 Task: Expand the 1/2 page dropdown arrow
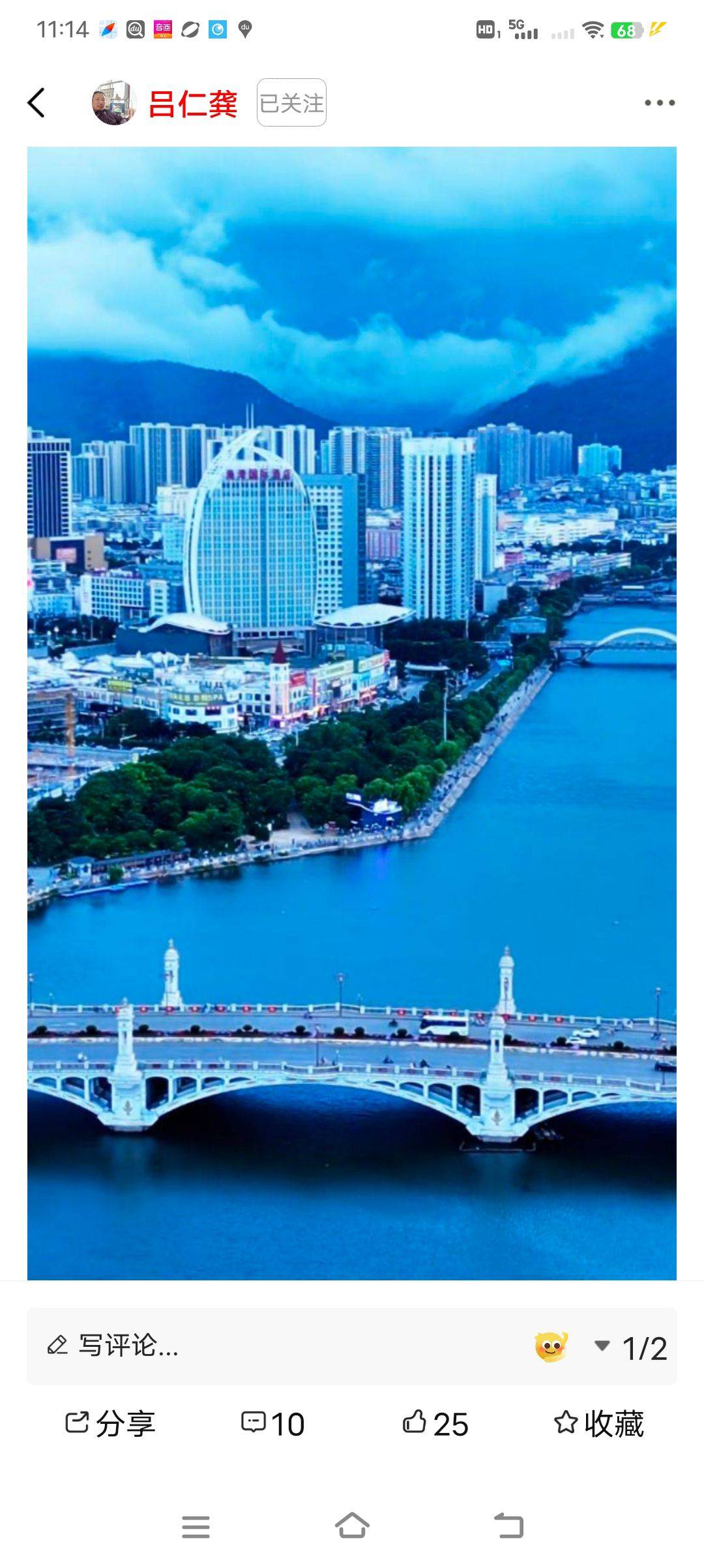(602, 1346)
